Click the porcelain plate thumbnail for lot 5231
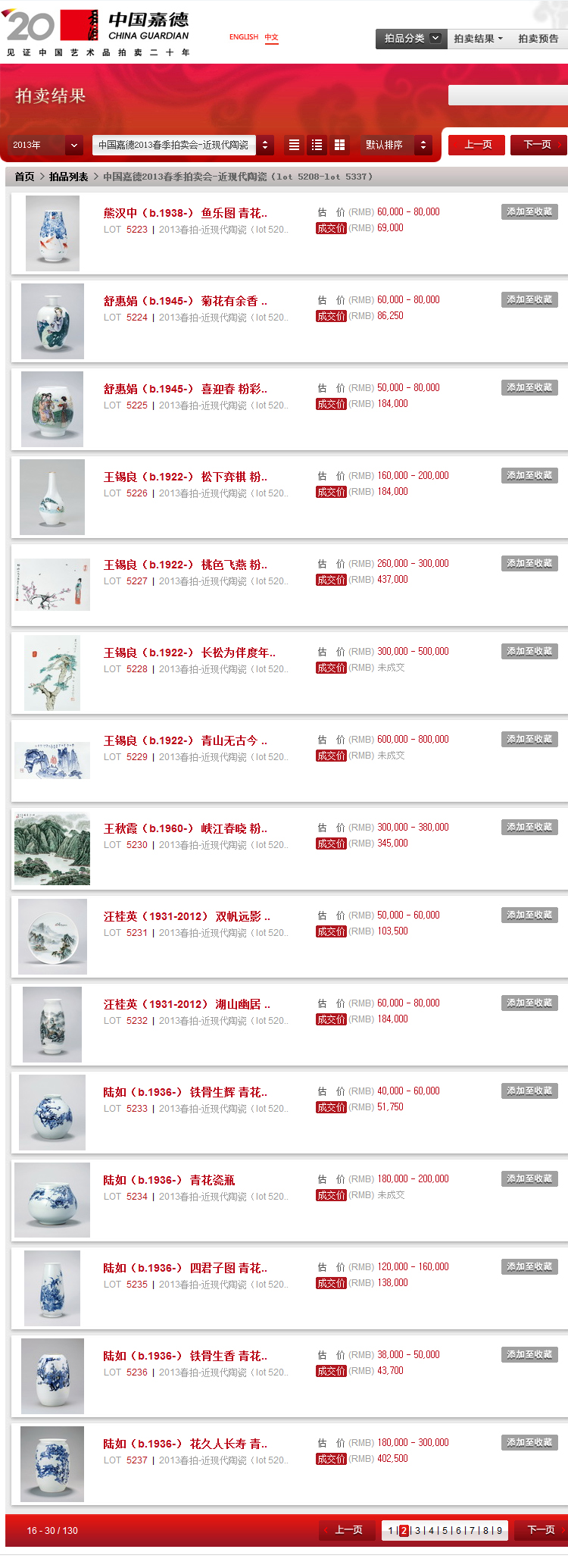 pos(51,936)
